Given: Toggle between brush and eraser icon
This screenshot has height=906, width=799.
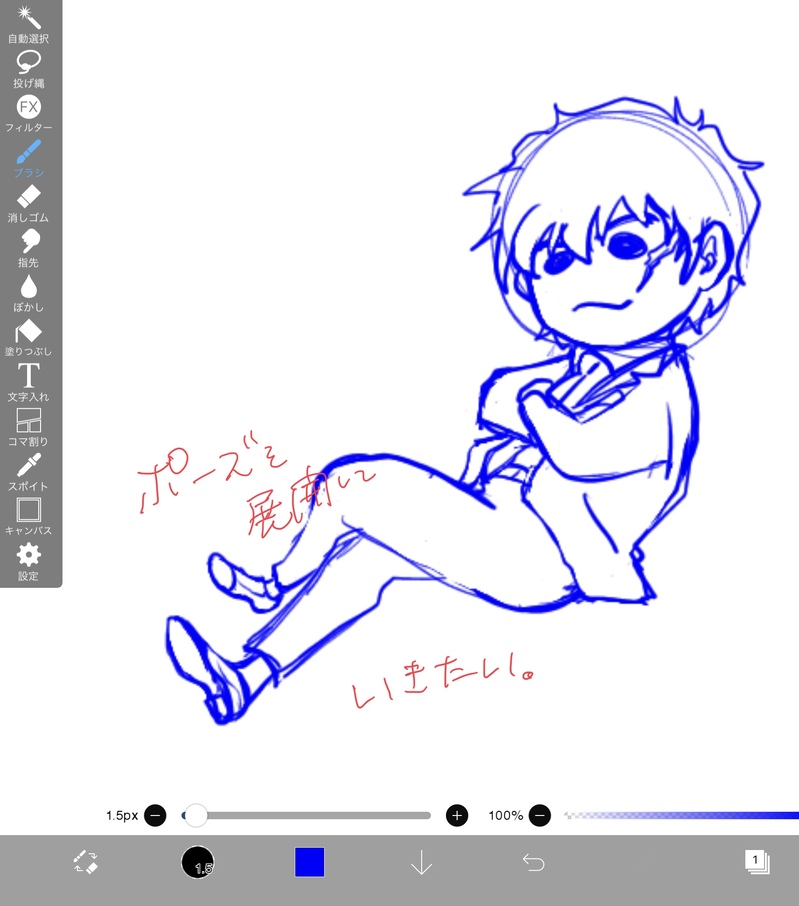Looking at the screenshot, I should [86, 862].
